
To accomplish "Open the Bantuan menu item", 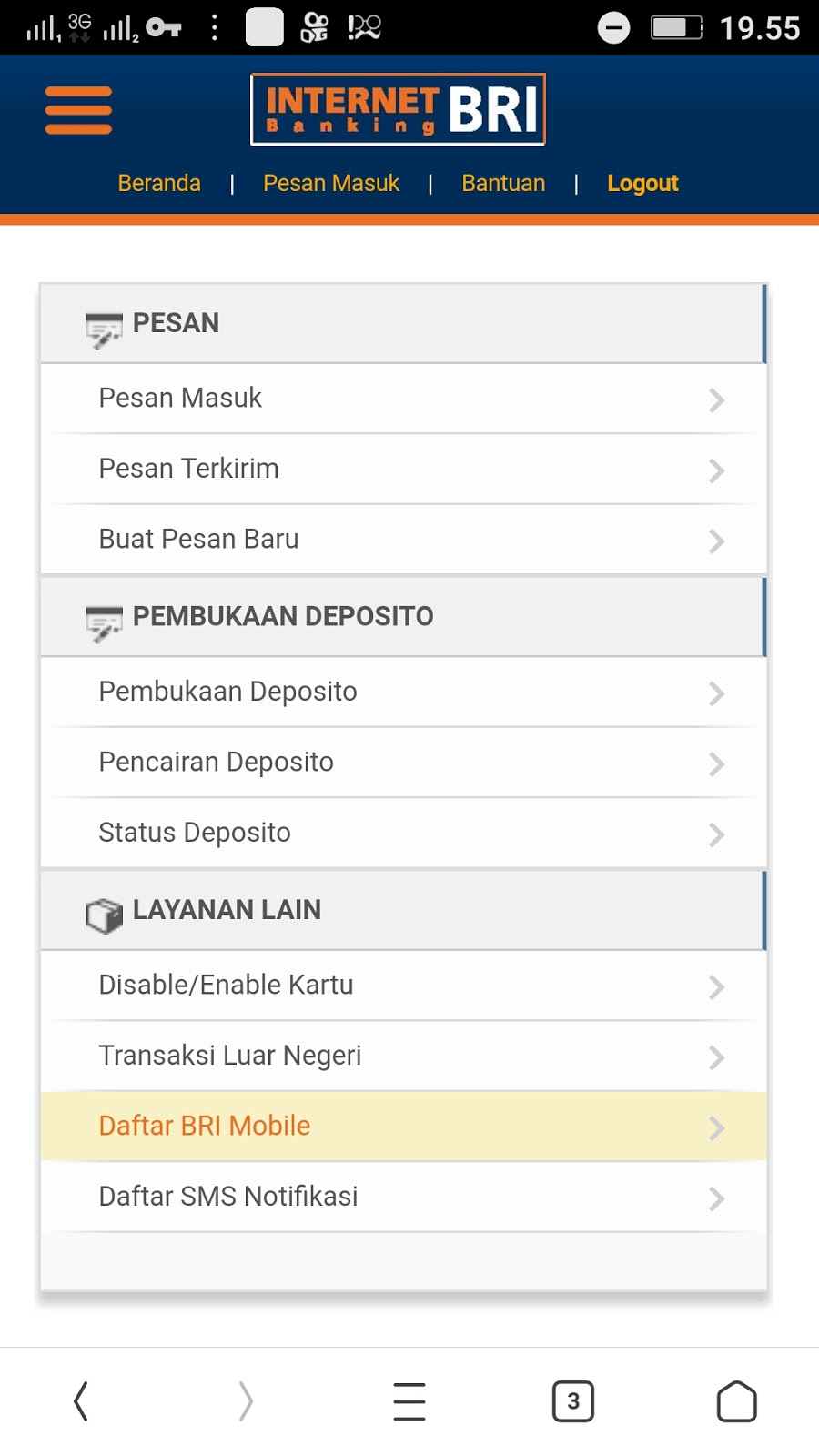I will click(503, 183).
